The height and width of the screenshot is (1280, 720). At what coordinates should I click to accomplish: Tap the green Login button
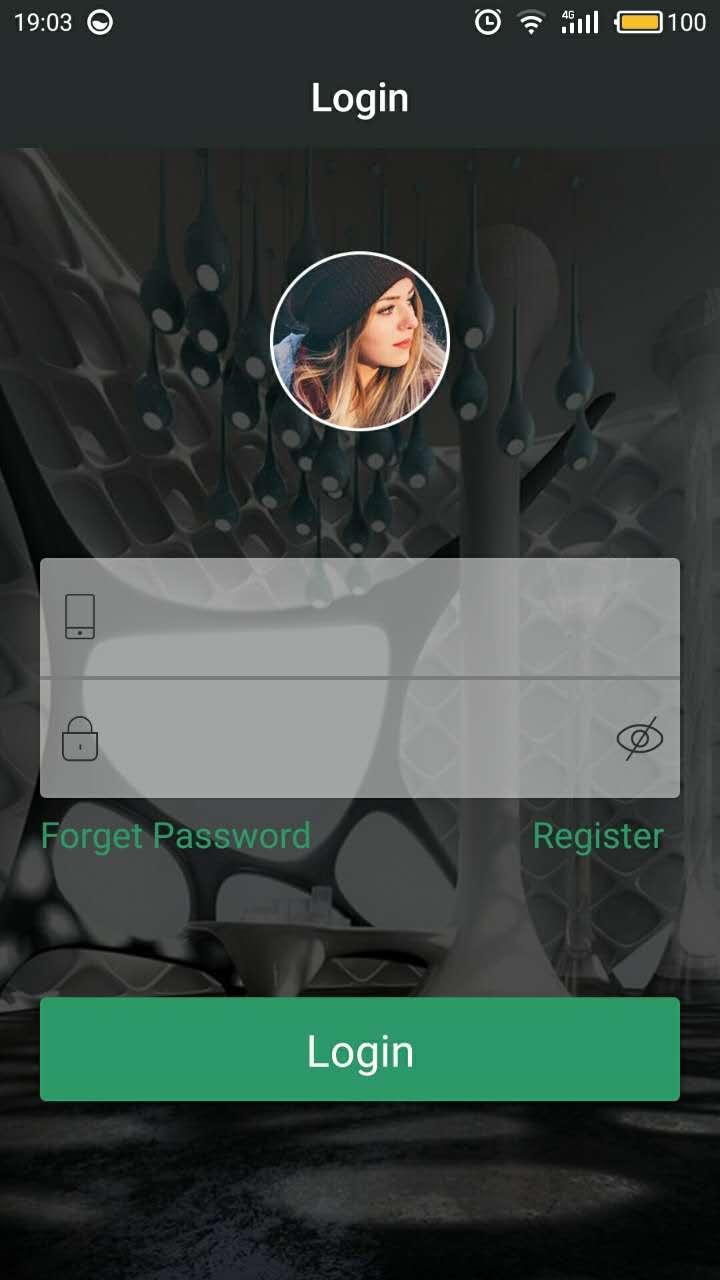point(360,1050)
